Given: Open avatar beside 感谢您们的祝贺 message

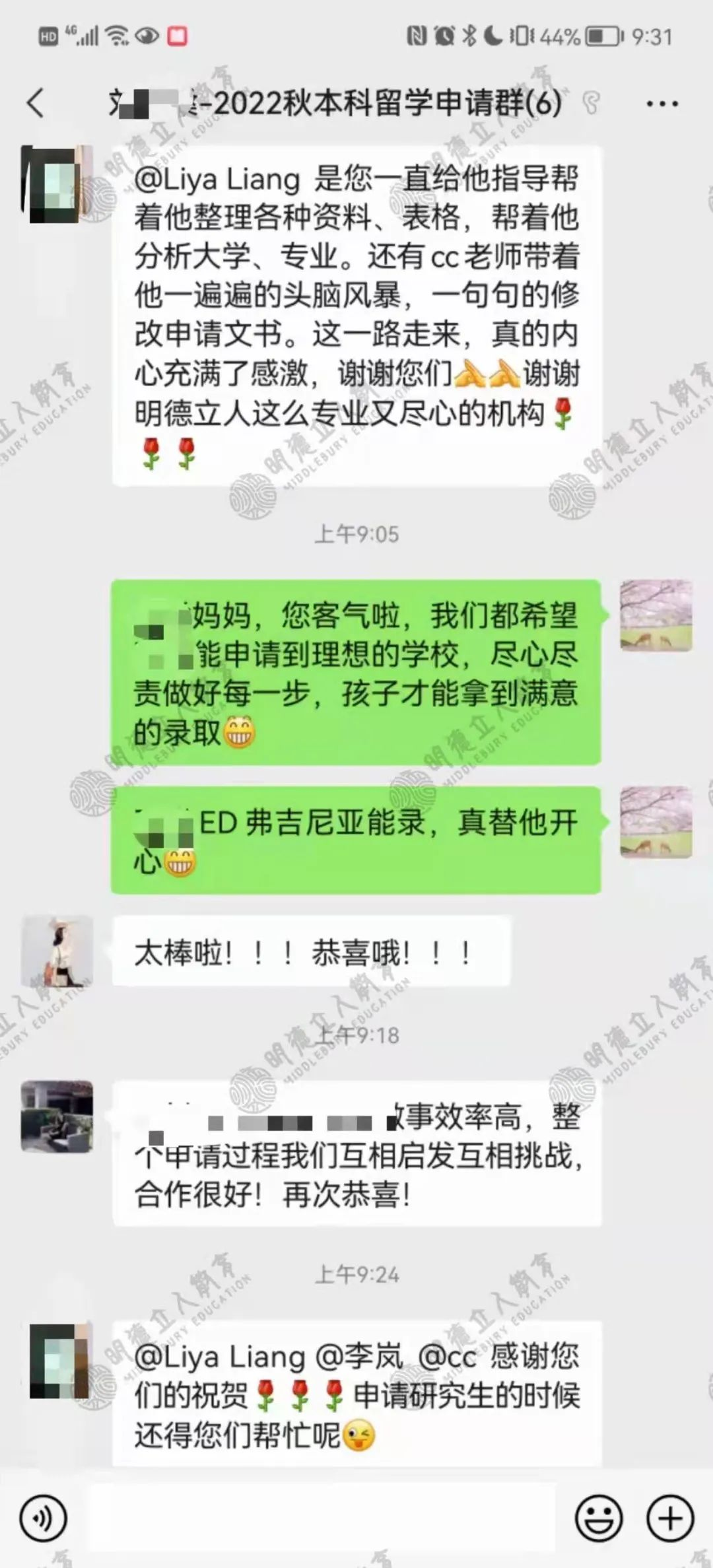Looking at the screenshot, I should 58,1360.
